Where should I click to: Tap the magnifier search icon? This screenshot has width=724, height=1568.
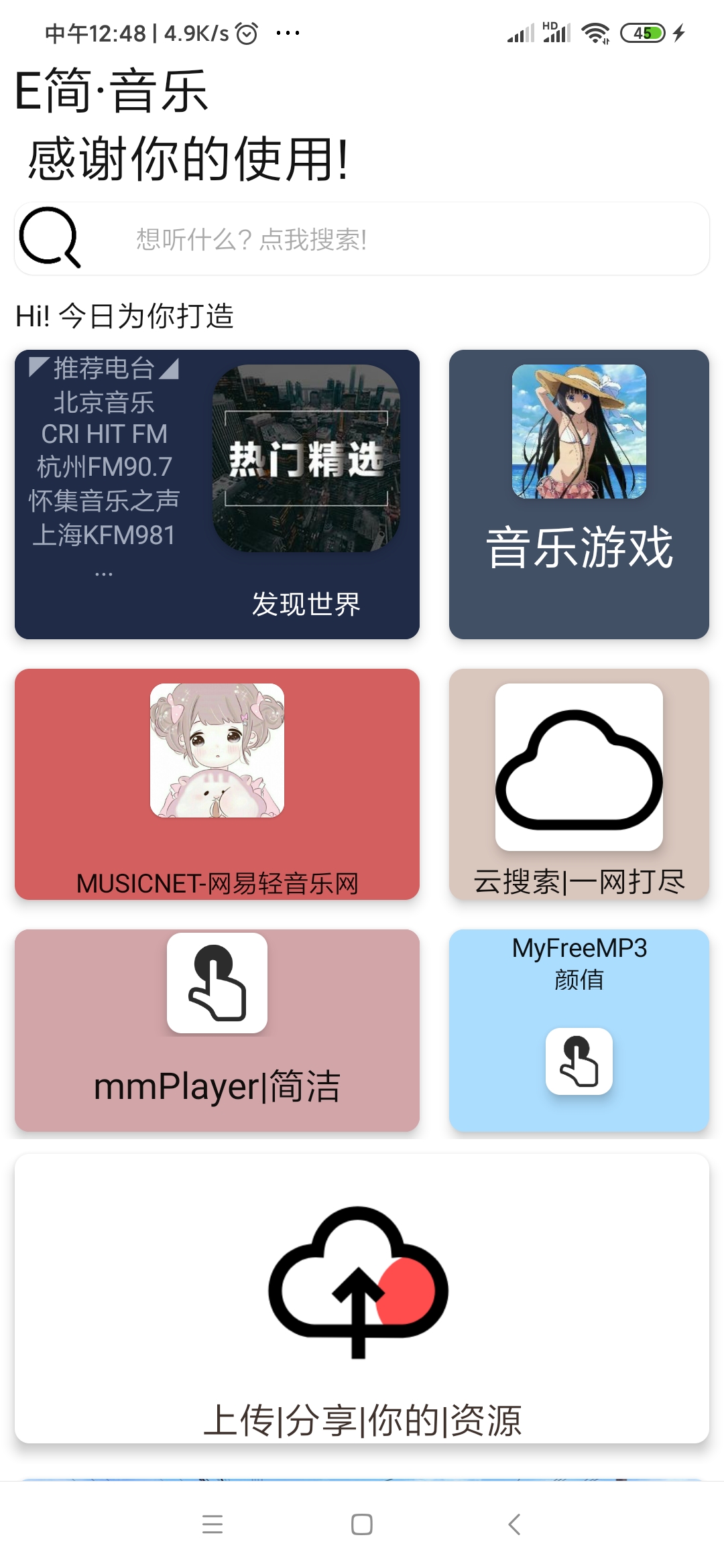[x=50, y=238]
